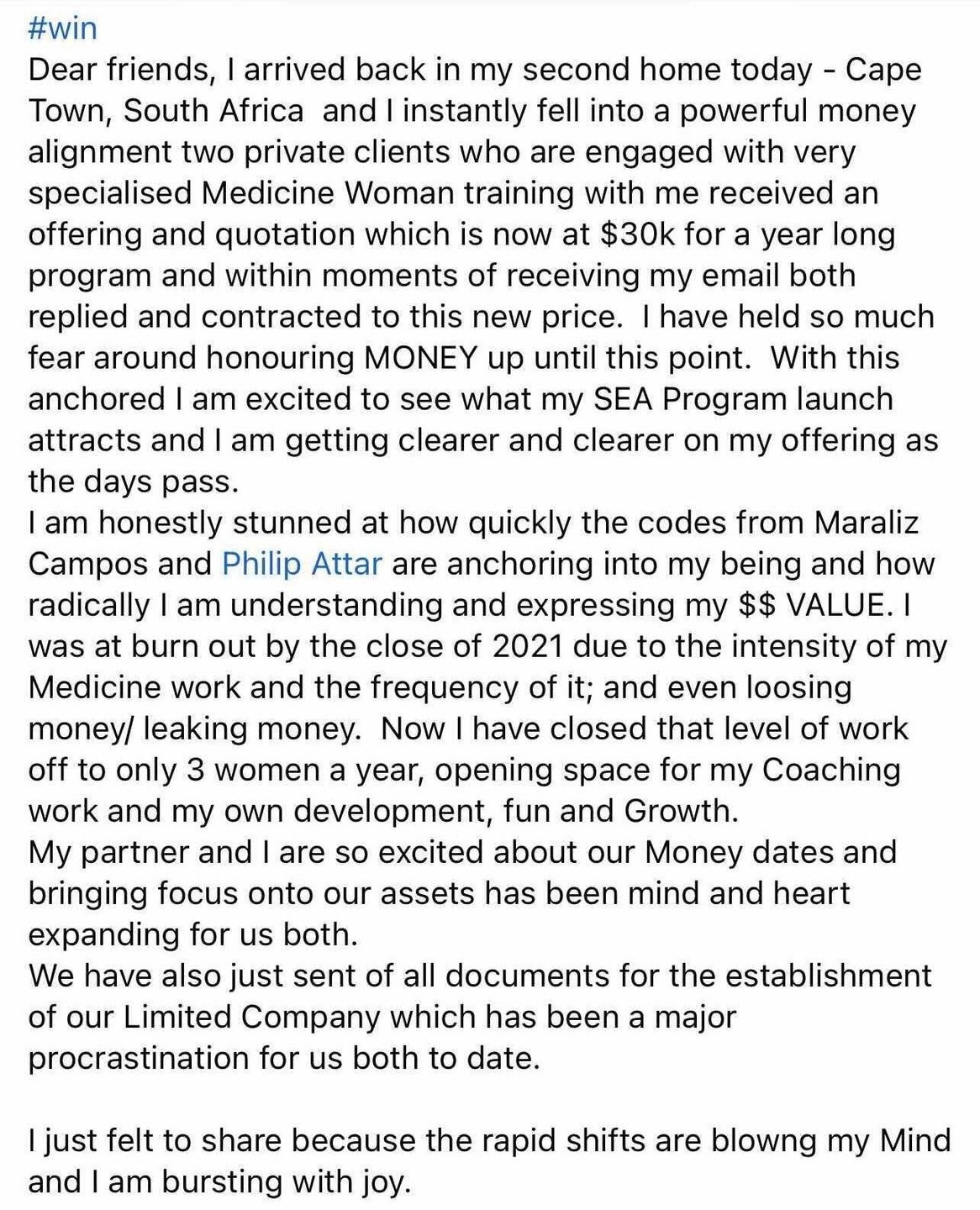Open Philip Attar's tagged profile
The height and width of the screenshot is (1210, 980).
(302, 563)
